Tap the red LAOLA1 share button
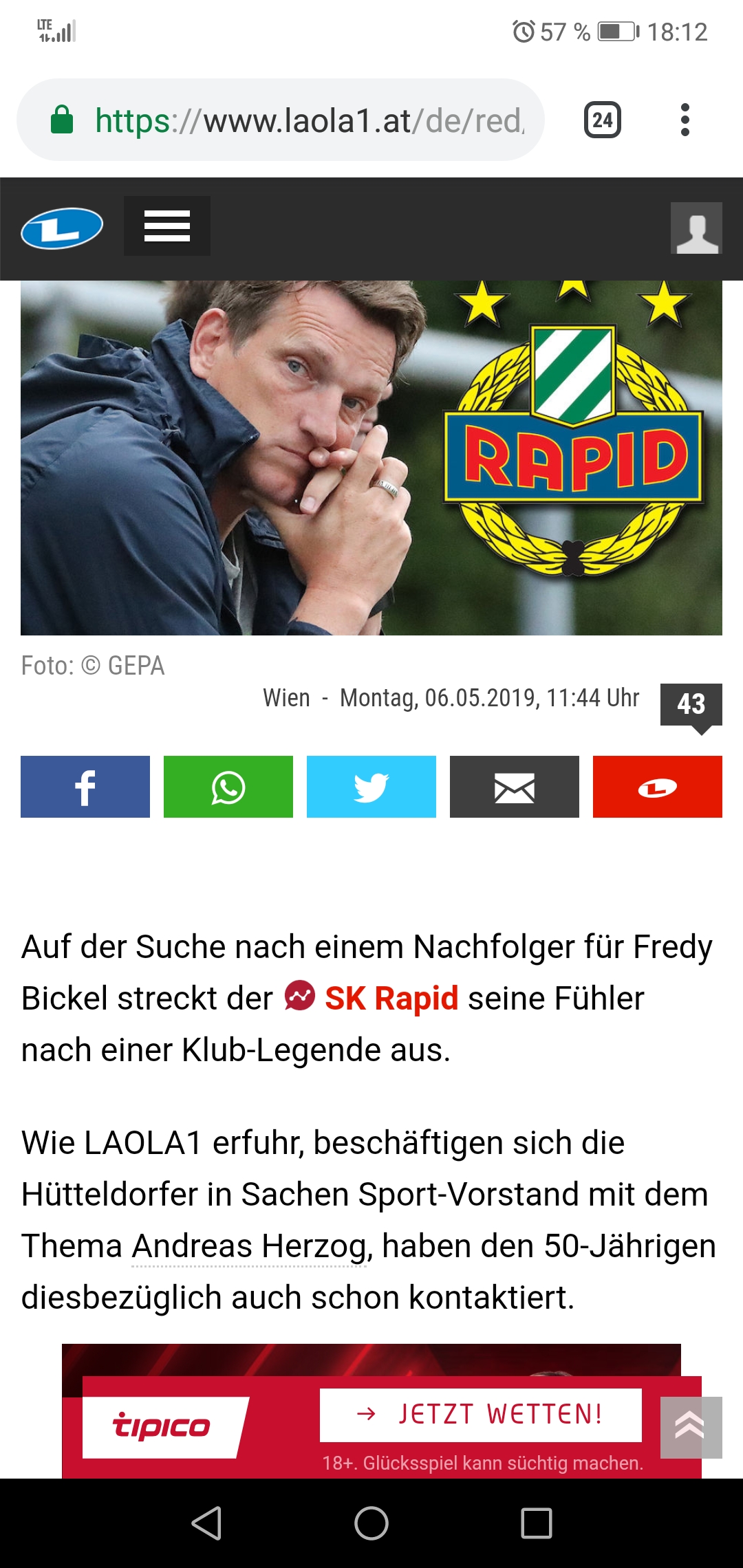The image size is (743, 1568). pos(658,787)
